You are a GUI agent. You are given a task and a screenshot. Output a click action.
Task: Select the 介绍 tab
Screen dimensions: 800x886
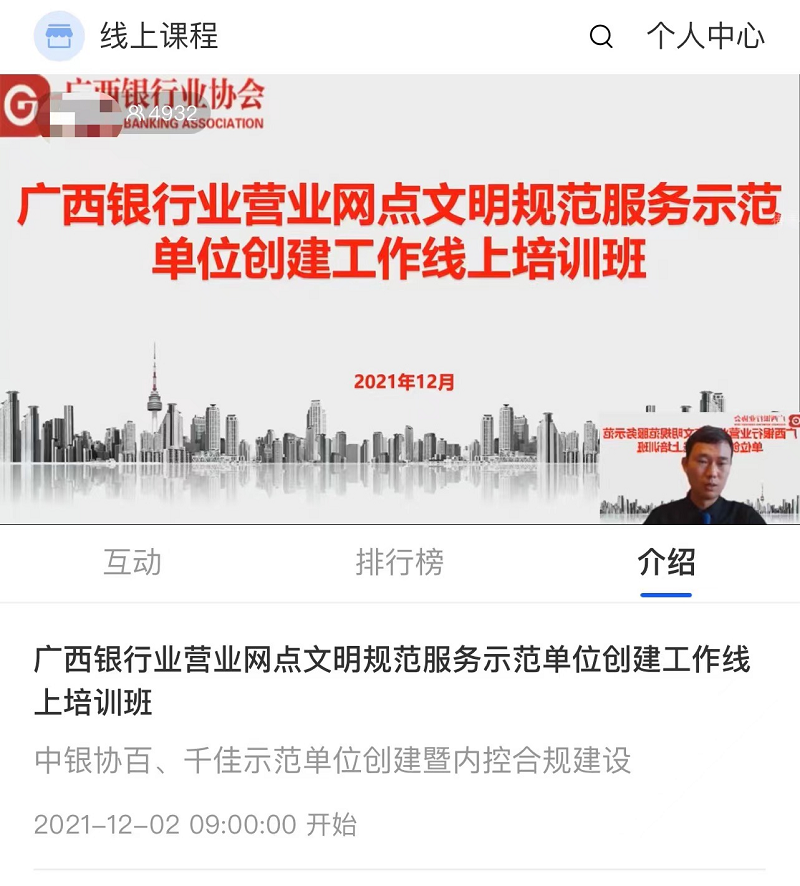click(x=666, y=562)
